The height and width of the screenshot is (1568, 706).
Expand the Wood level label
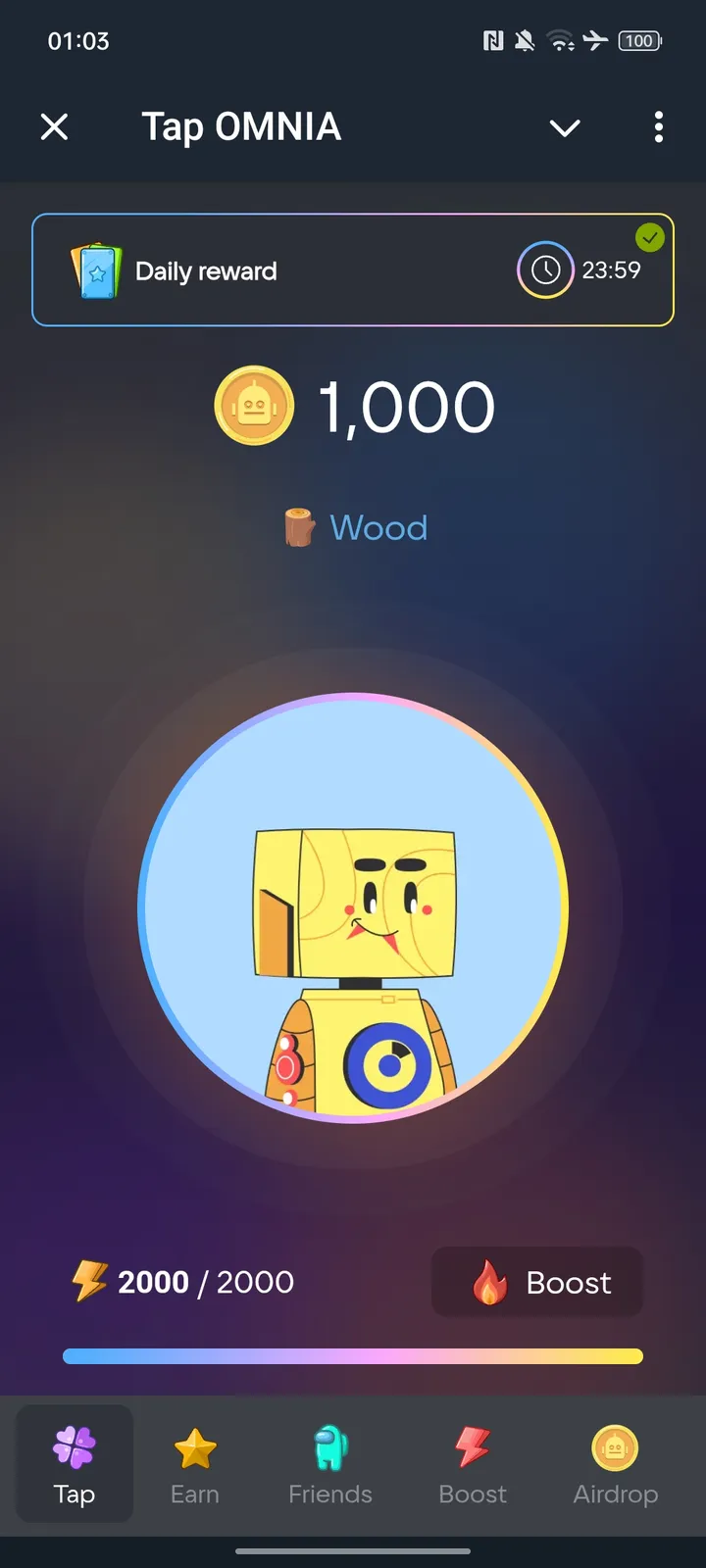pos(378,527)
